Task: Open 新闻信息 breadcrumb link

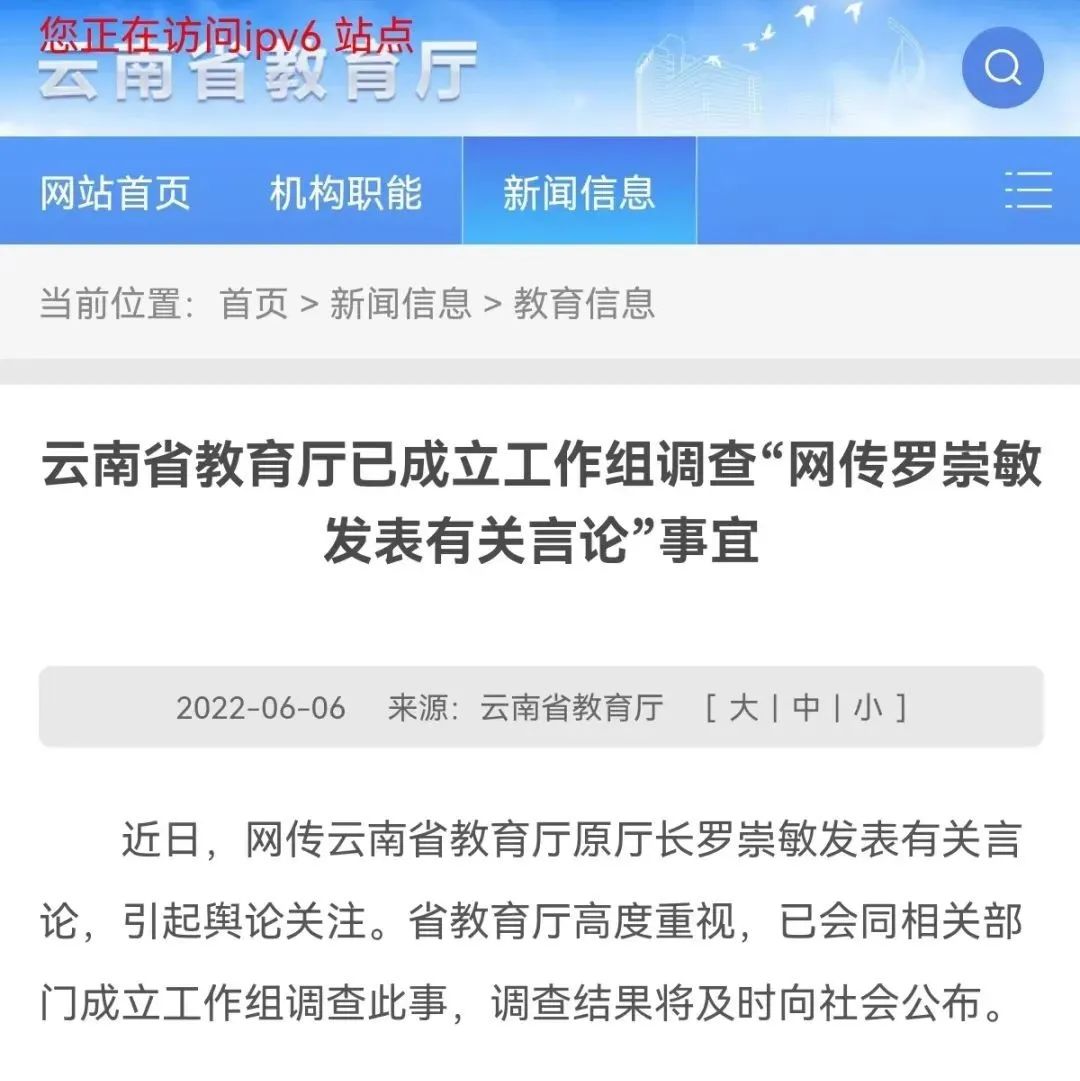Action: coord(400,303)
